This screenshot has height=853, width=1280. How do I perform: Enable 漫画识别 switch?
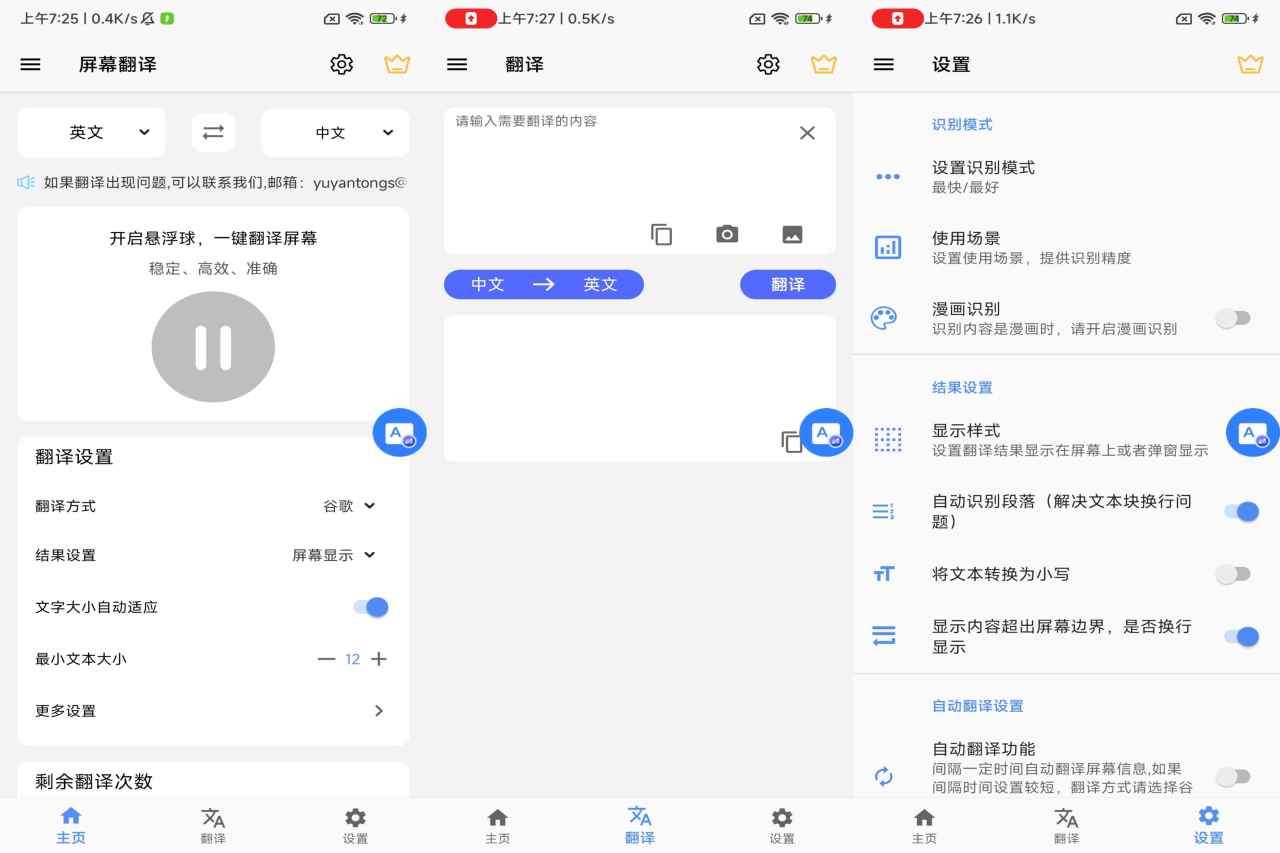click(x=1233, y=318)
